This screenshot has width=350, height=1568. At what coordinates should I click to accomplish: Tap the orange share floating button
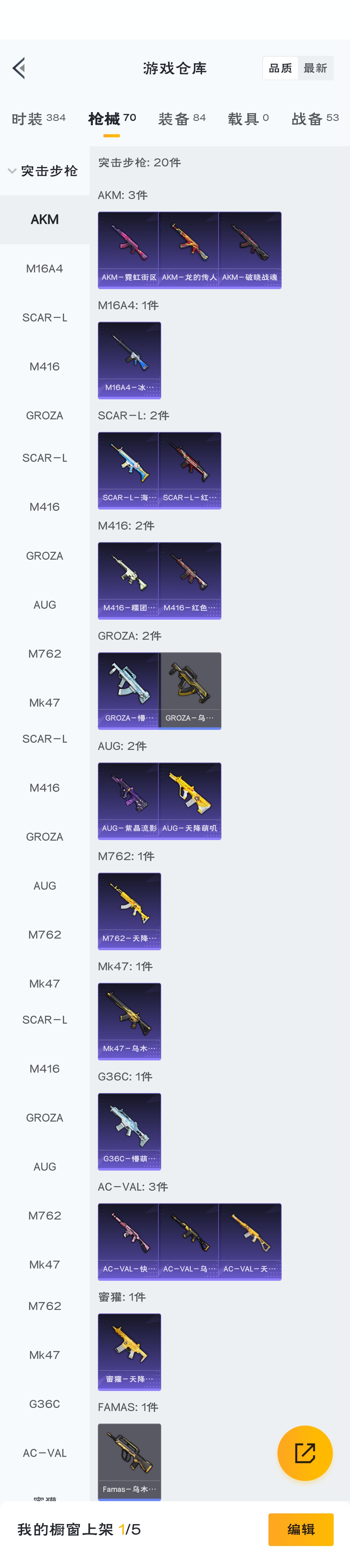tap(305, 1453)
